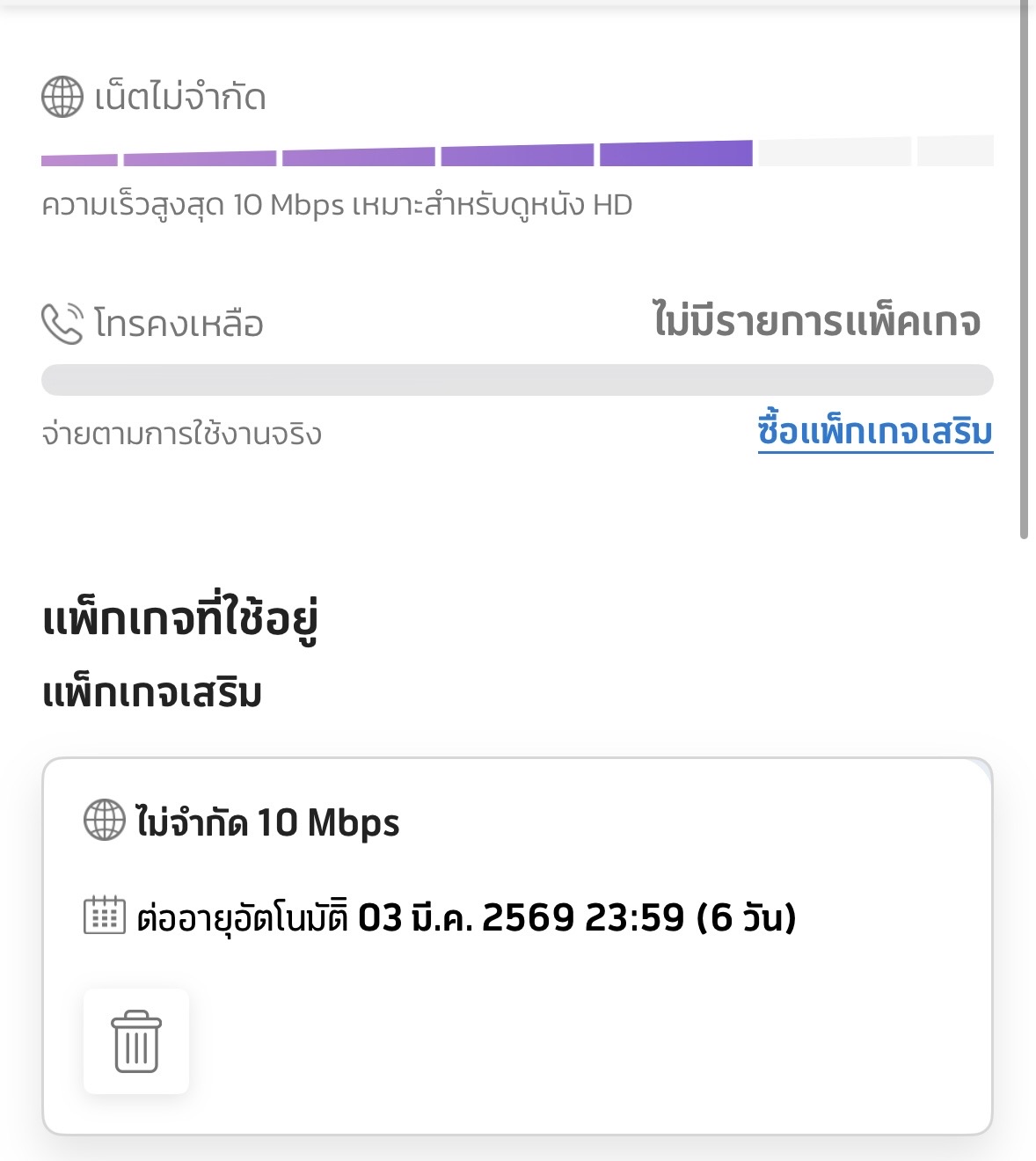Image resolution: width=1036 pixels, height=1161 pixels.
Task: Open the ซื้อแพ็กเกจเสริม link
Action: click(875, 432)
